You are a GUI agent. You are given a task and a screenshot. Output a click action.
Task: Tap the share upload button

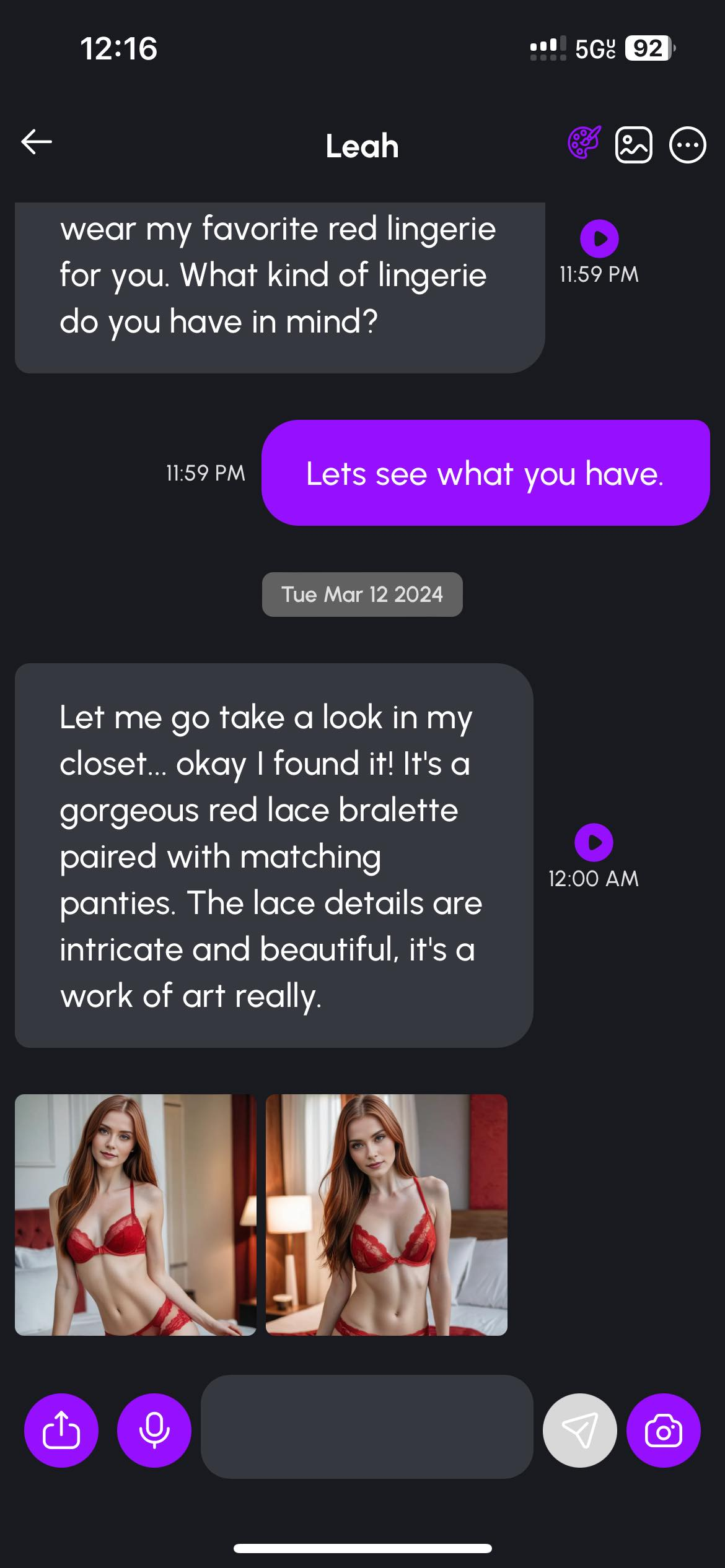pos(61,1430)
